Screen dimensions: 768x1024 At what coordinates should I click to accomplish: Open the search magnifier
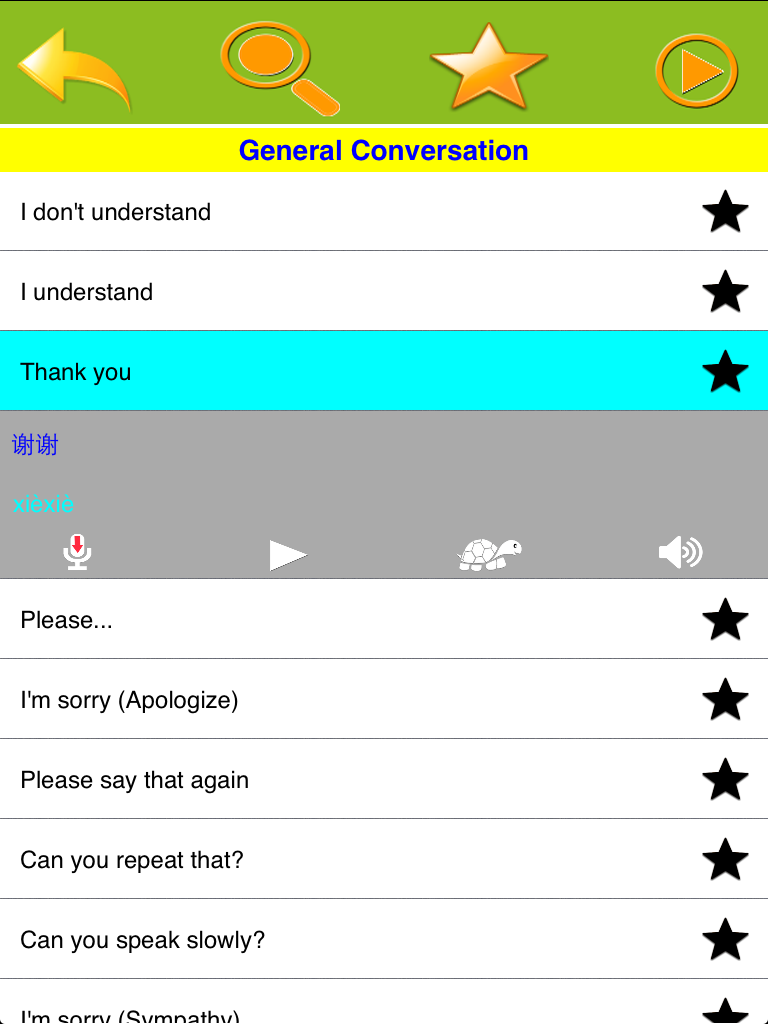click(278, 67)
